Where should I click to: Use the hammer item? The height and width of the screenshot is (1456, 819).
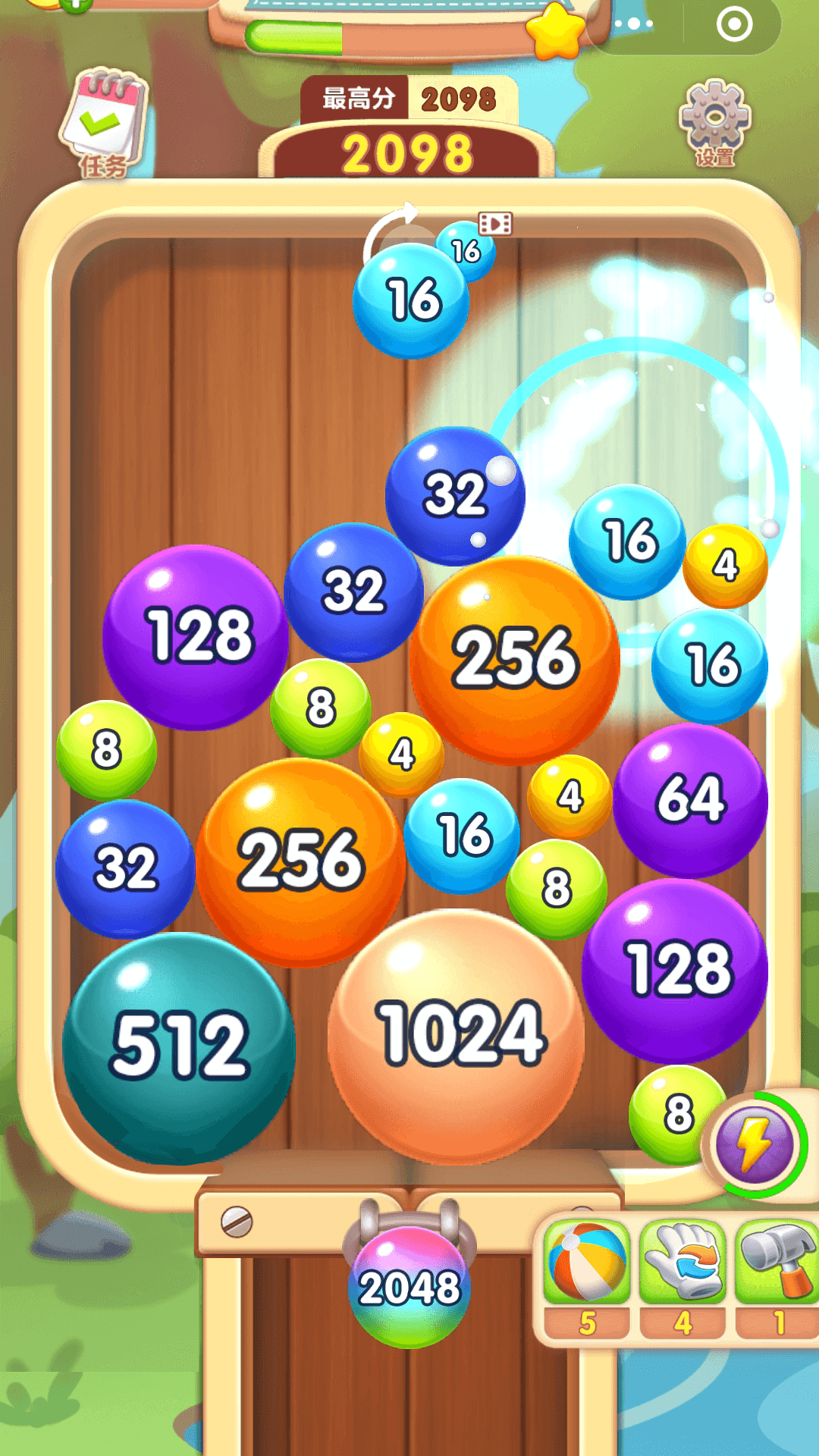point(778,1263)
